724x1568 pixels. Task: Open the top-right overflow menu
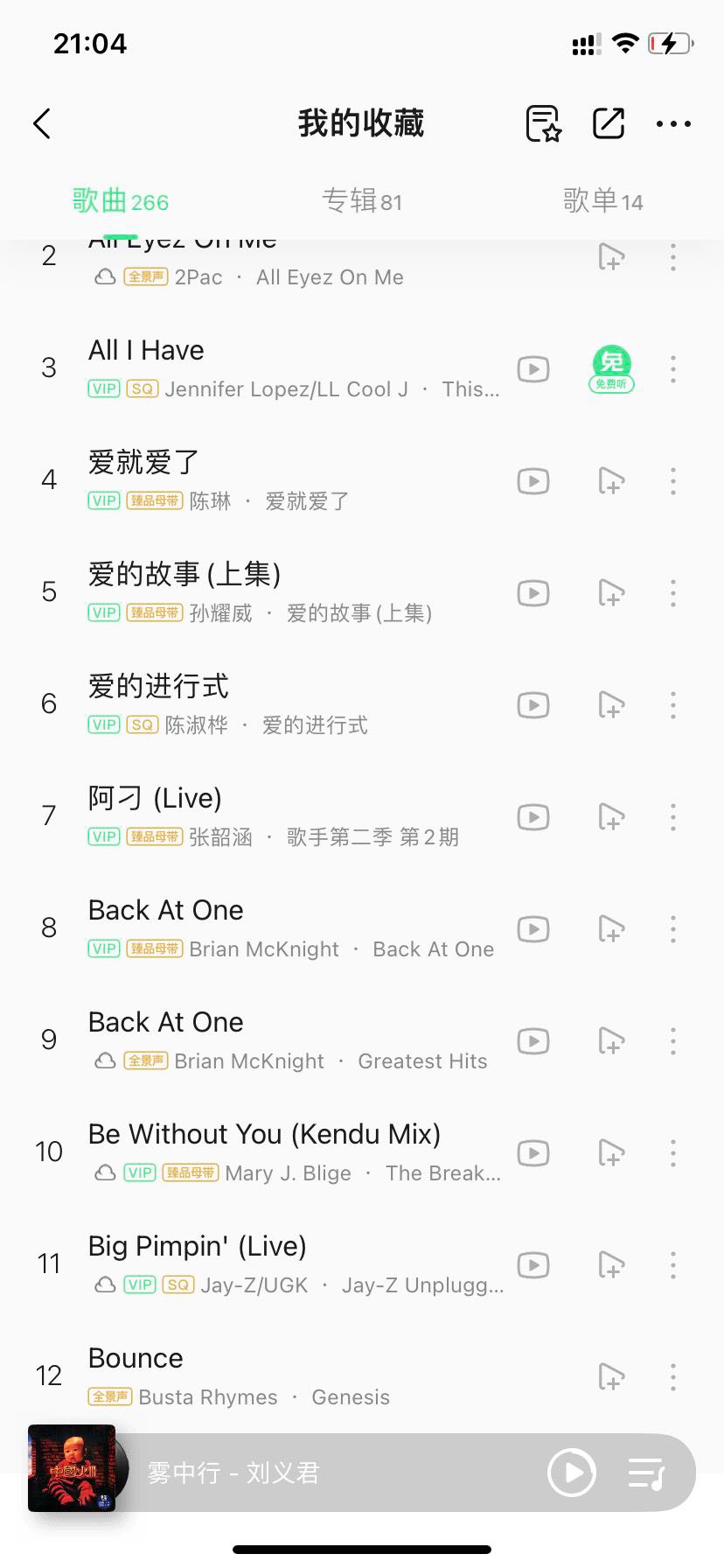click(673, 124)
